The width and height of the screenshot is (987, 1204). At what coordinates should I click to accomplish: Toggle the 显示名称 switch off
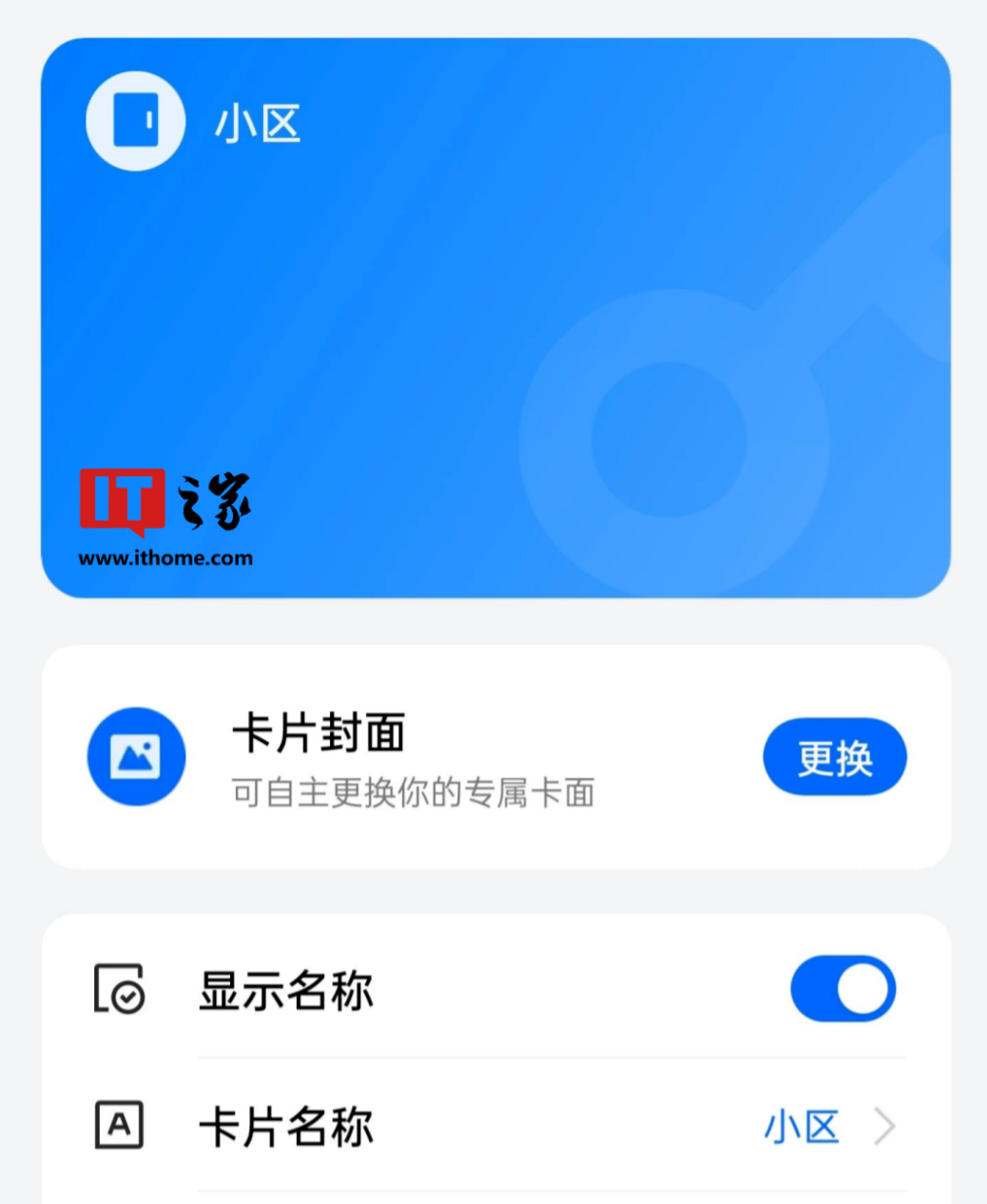[x=842, y=989]
